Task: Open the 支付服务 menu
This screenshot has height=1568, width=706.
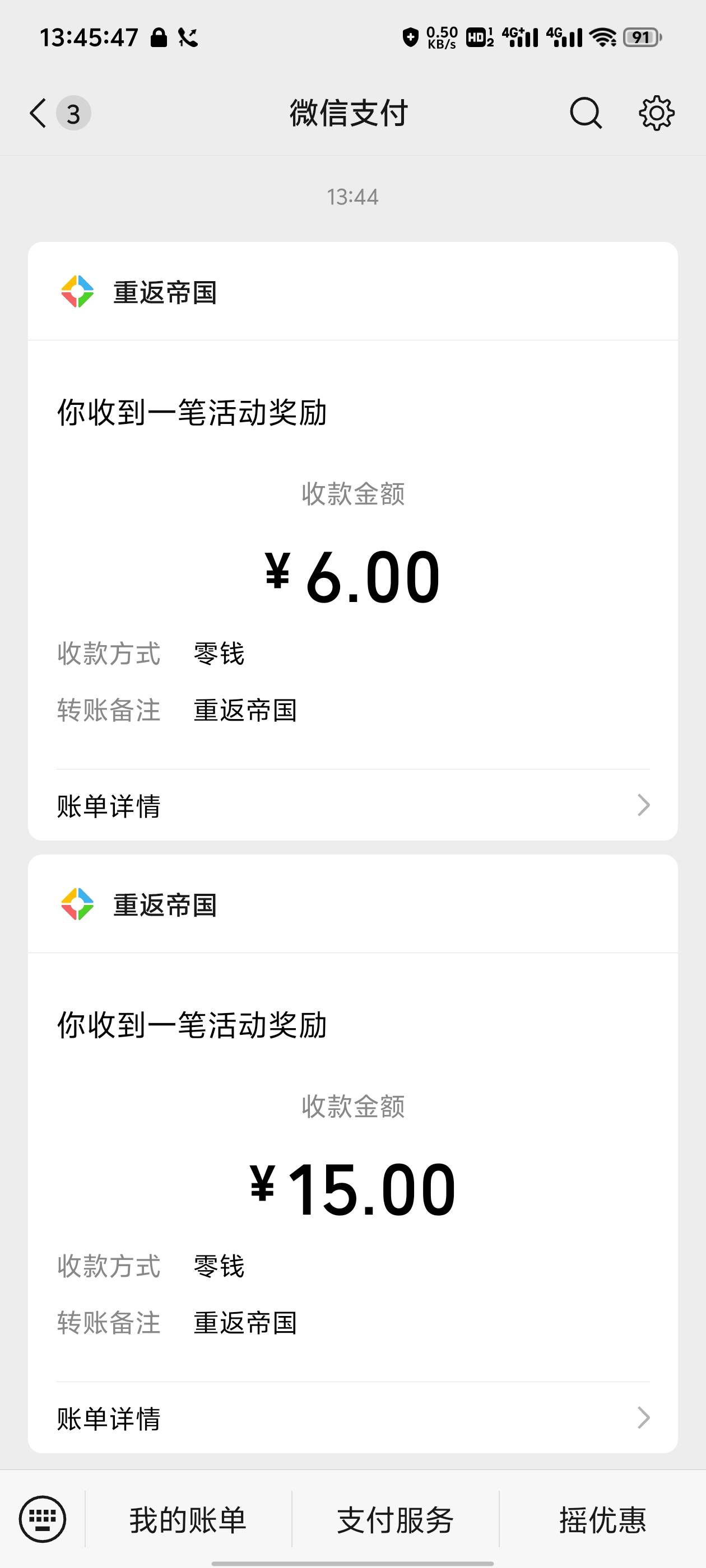Action: pyautogui.click(x=396, y=1519)
